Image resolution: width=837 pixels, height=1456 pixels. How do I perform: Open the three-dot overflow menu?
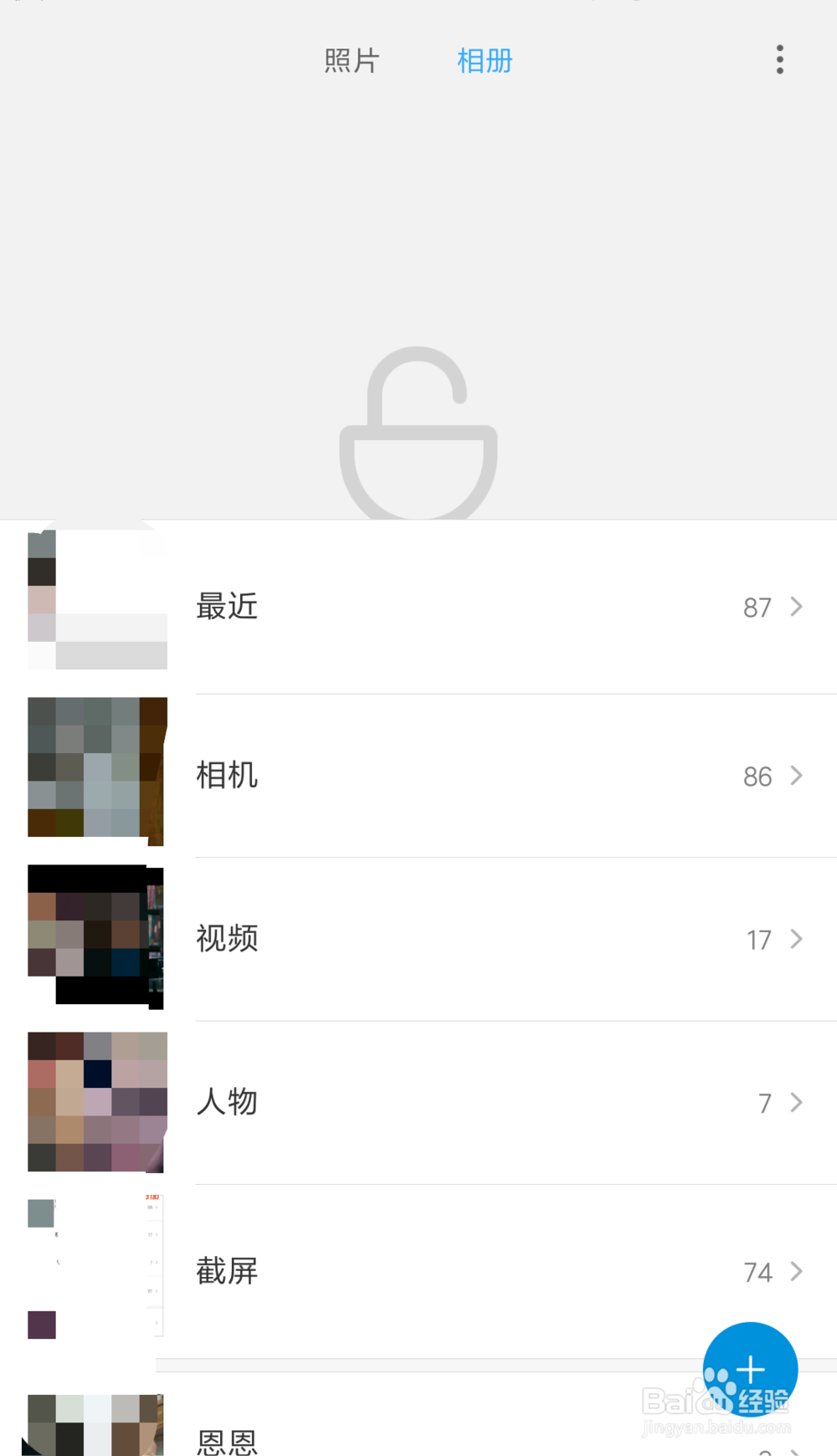[x=779, y=59]
